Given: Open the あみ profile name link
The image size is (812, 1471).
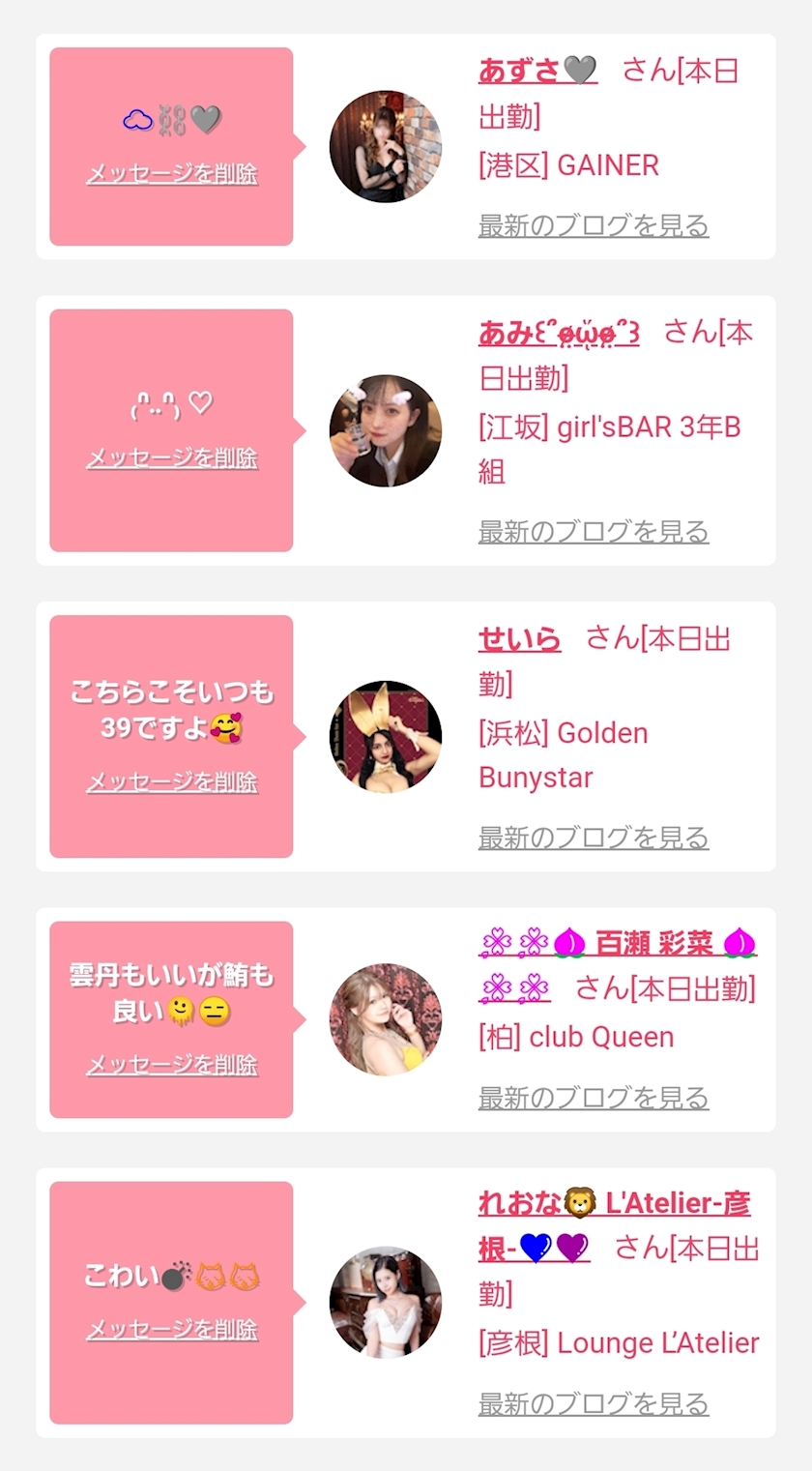Looking at the screenshot, I should [558, 332].
